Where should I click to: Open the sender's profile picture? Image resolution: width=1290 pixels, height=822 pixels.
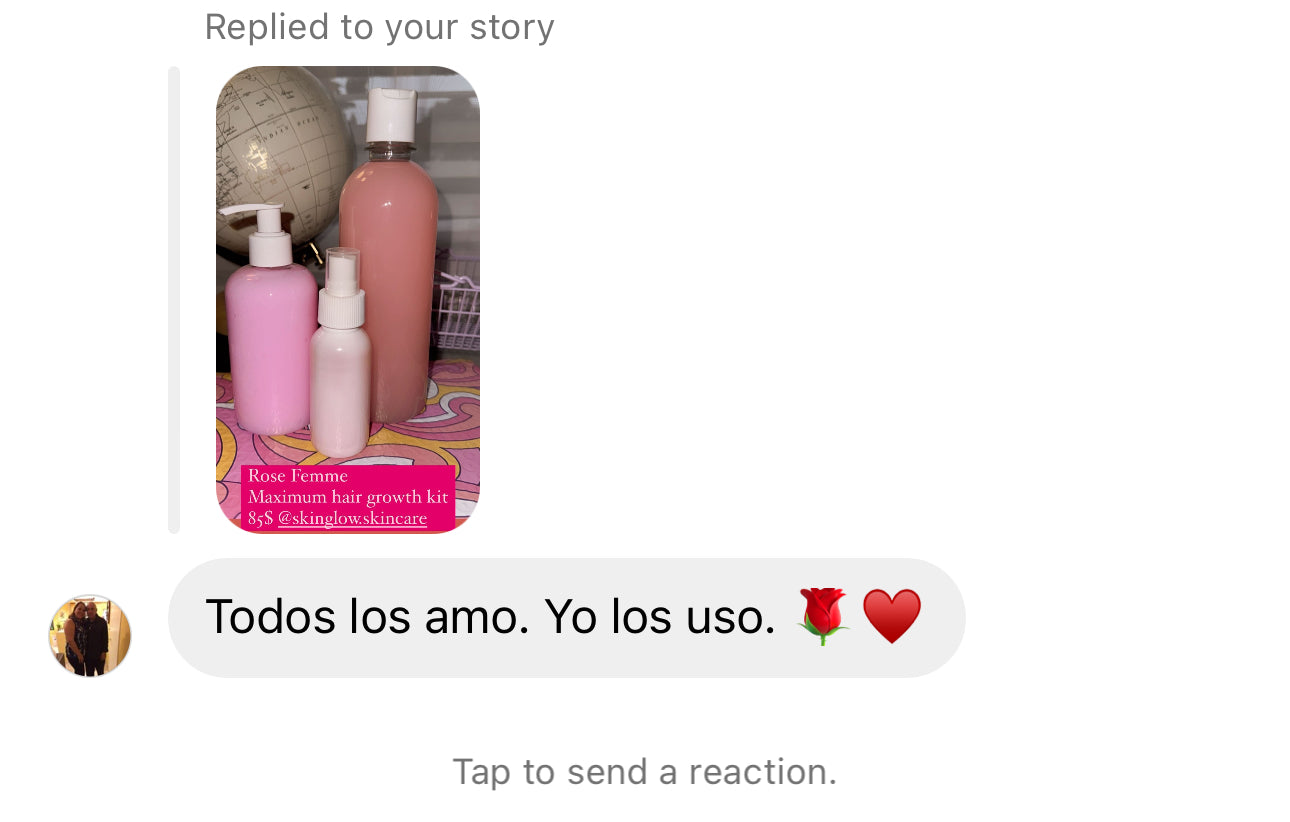click(90, 636)
